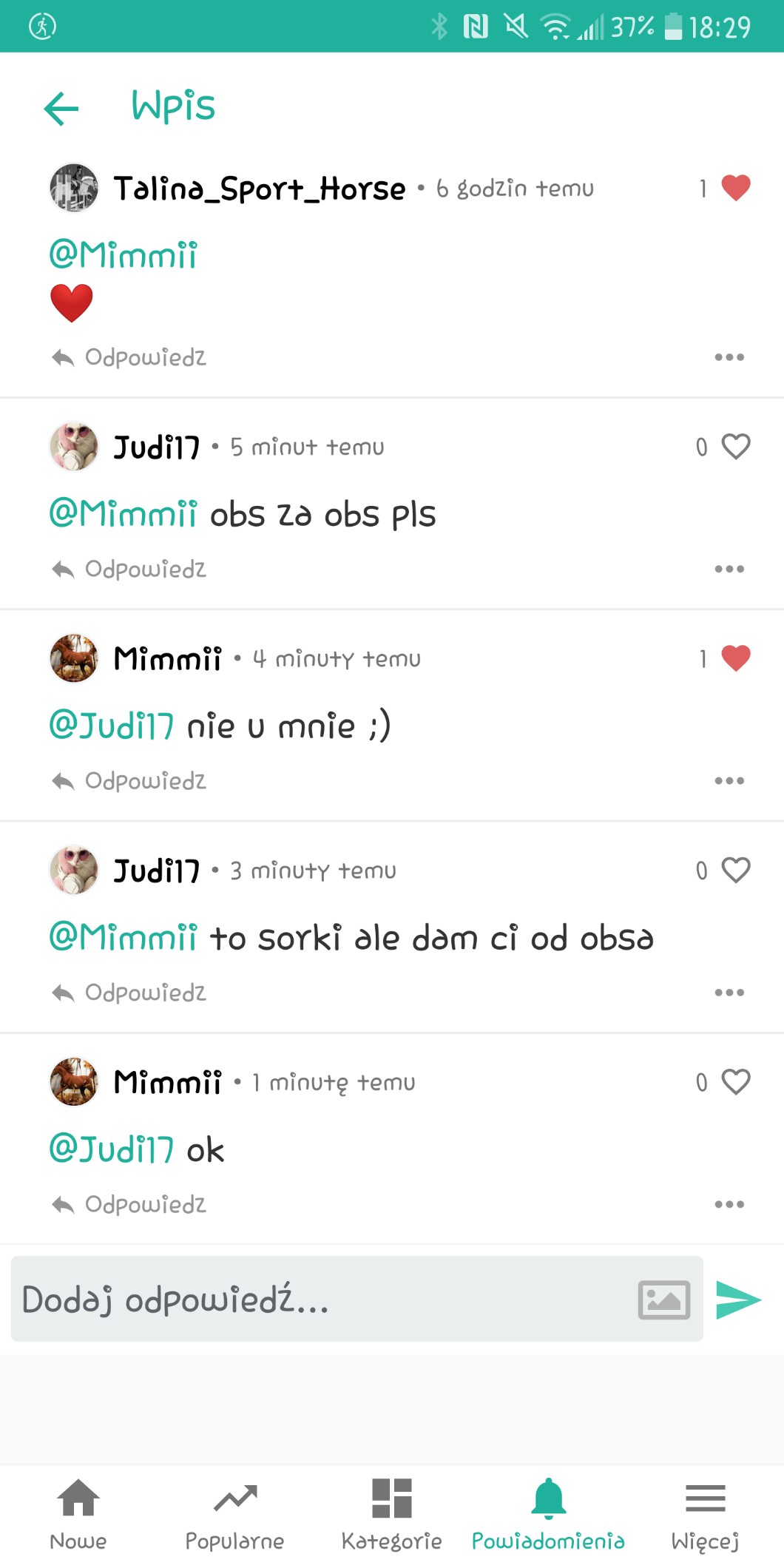This screenshot has height=1568, width=784.
Task: Send the reply with the arrow icon
Action: coord(738,1300)
